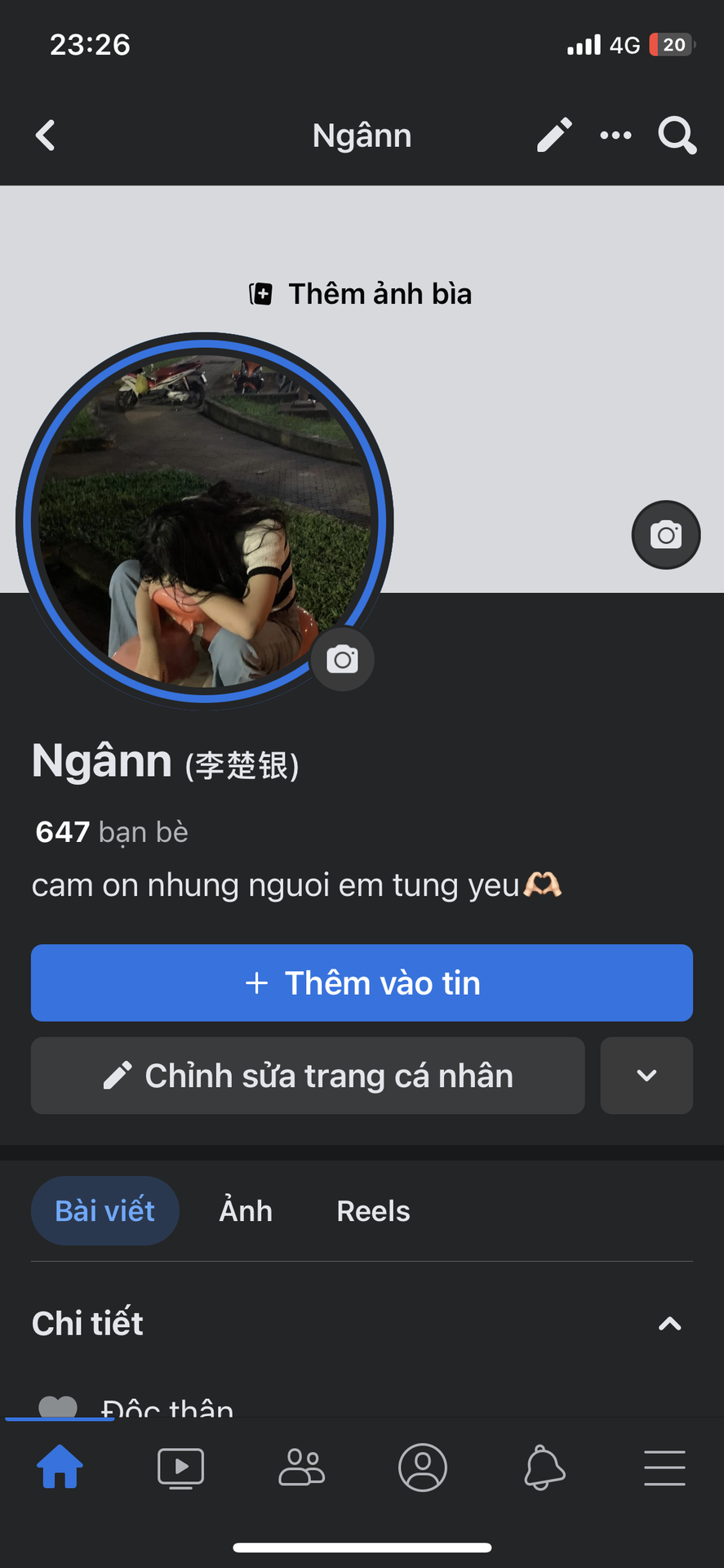Tap Thêm ảnh bìa to add cover

(x=362, y=294)
